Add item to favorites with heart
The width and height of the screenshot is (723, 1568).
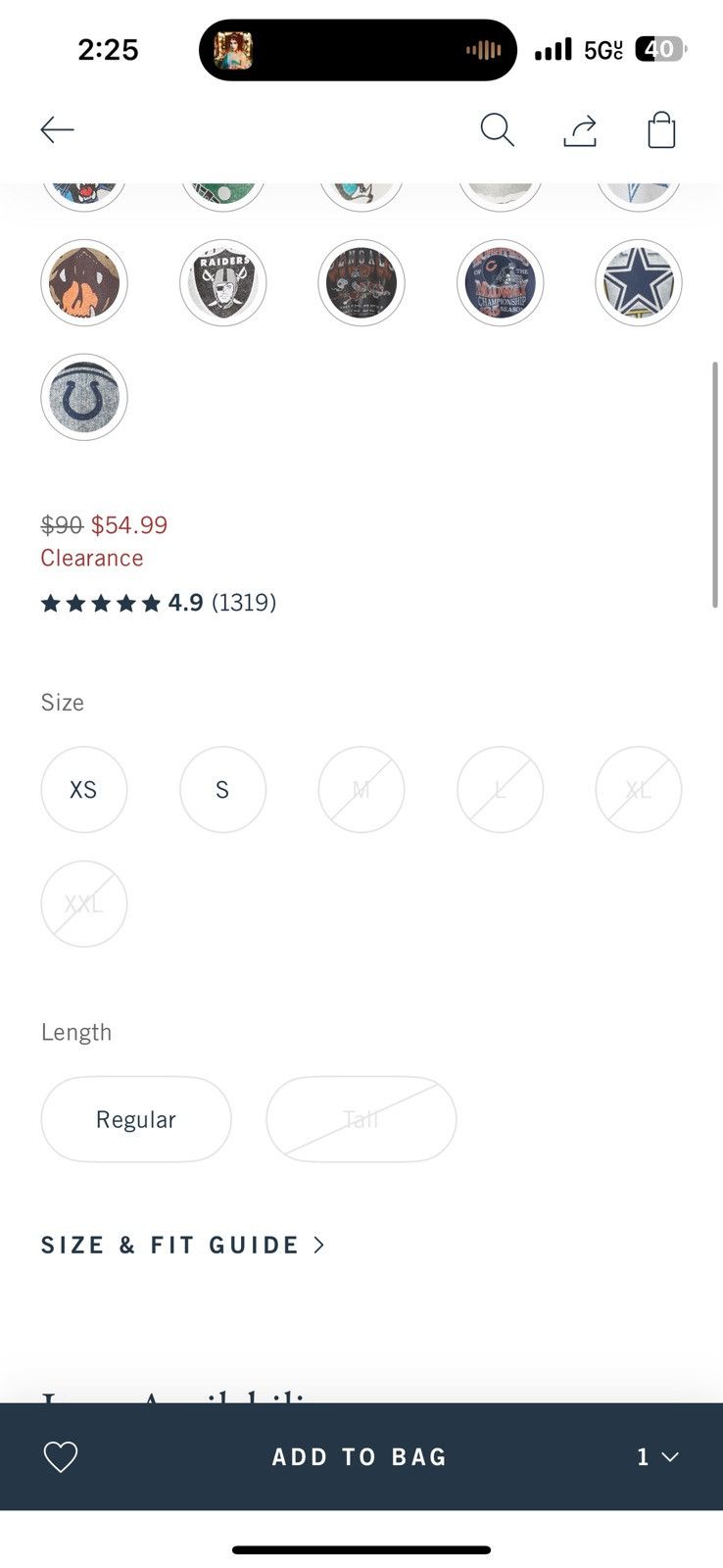click(61, 1457)
